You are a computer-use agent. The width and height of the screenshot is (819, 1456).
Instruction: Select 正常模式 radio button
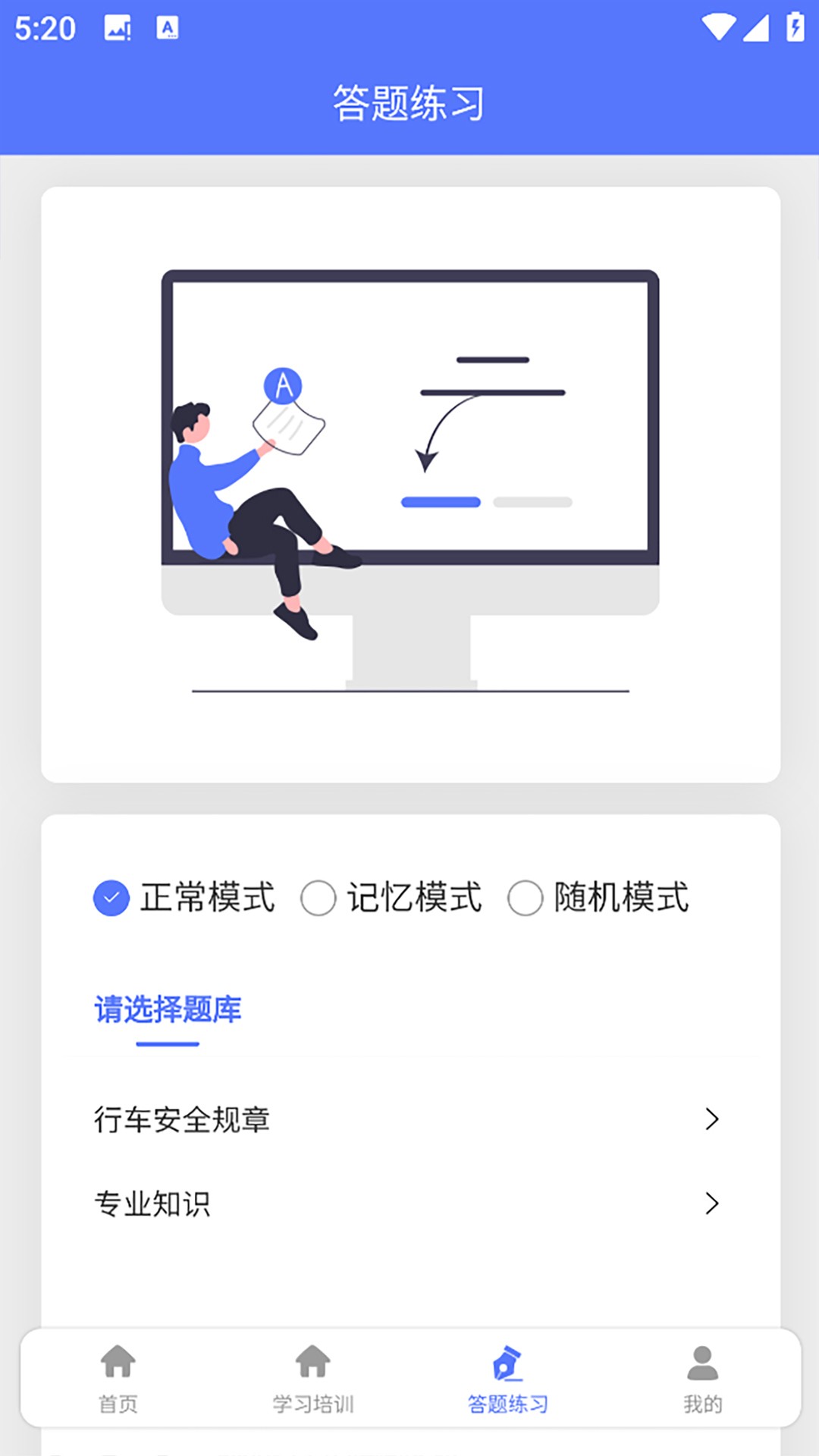(x=111, y=897)
